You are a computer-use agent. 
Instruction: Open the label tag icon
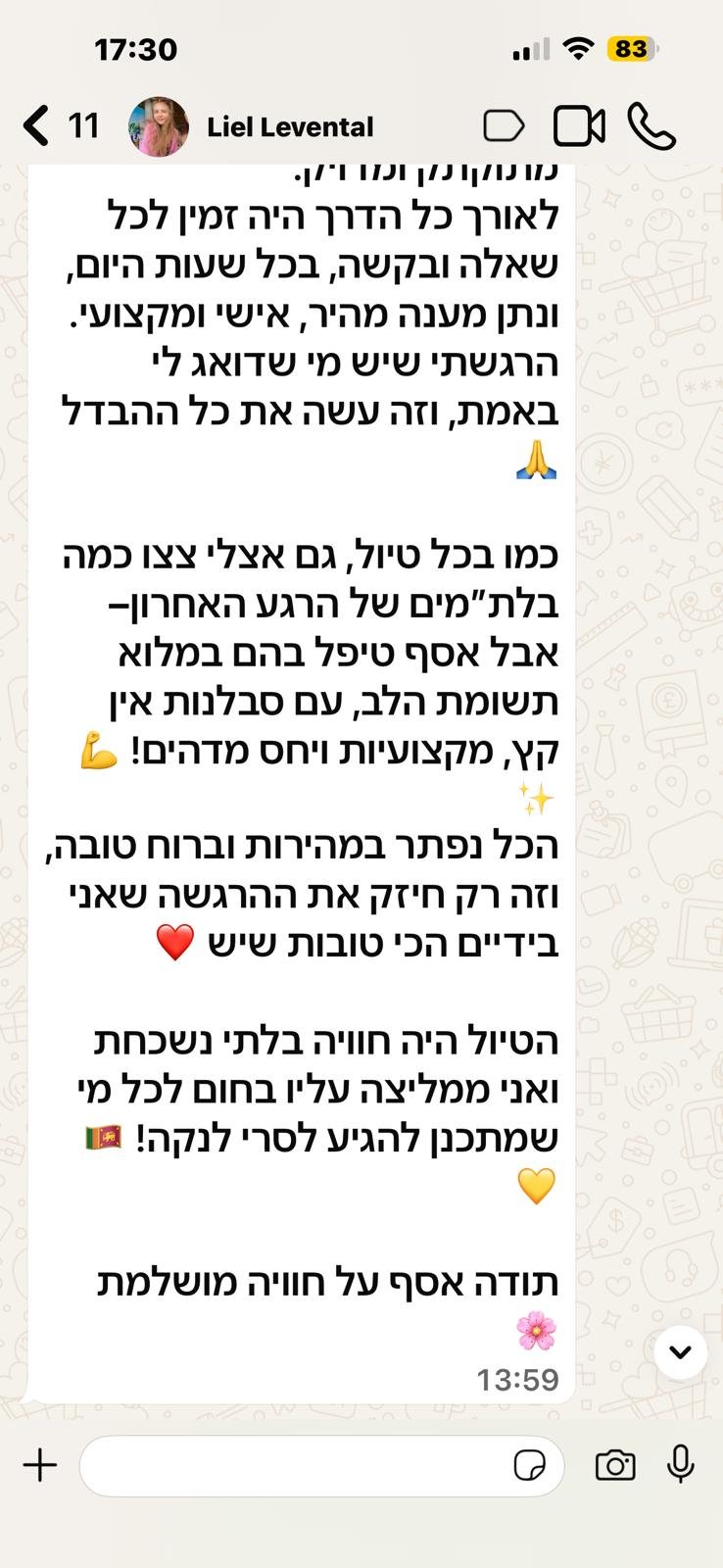tap(504, 126)
